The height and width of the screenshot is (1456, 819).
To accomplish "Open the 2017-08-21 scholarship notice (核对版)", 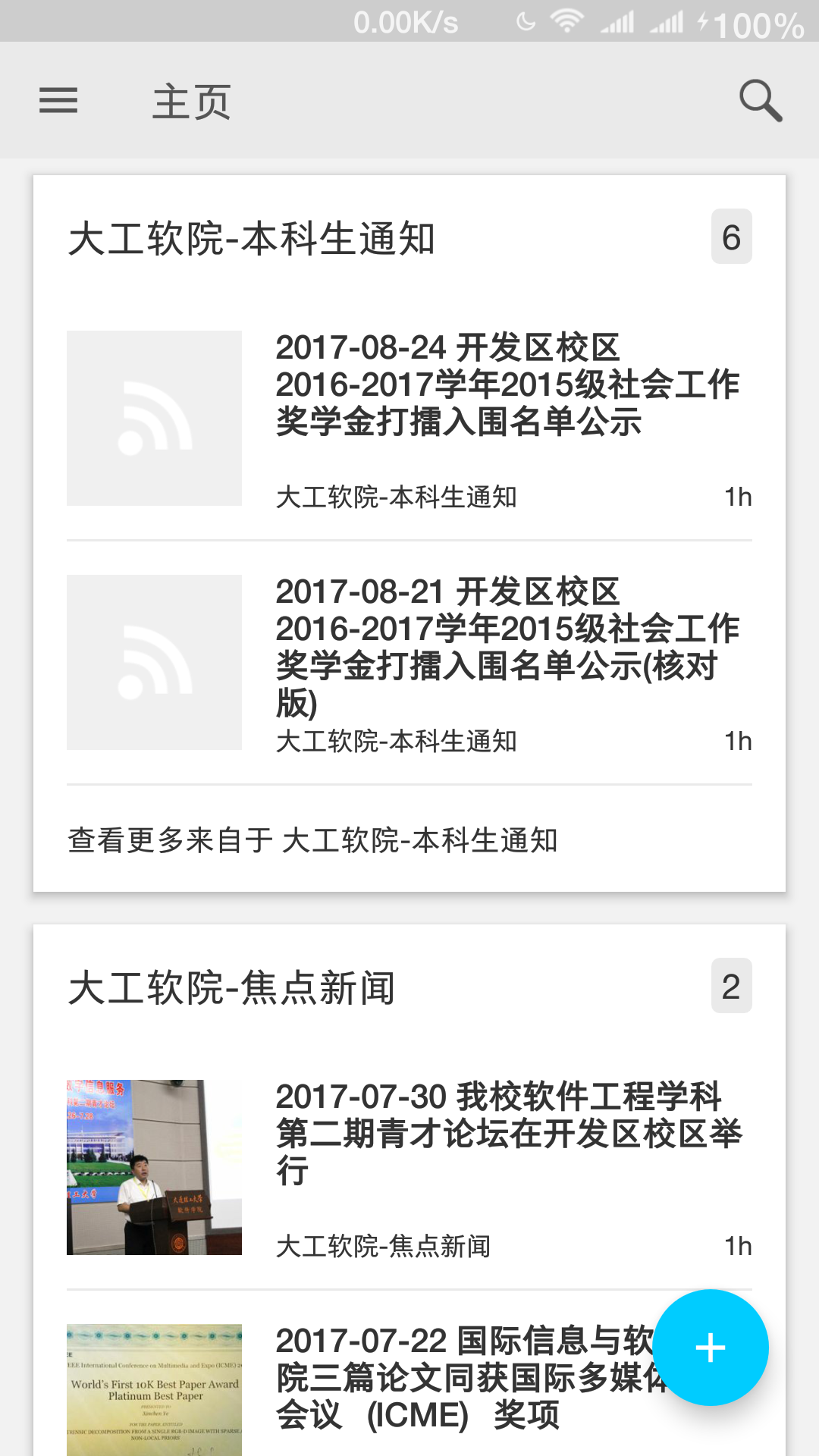I will click(x=409, y=663).
